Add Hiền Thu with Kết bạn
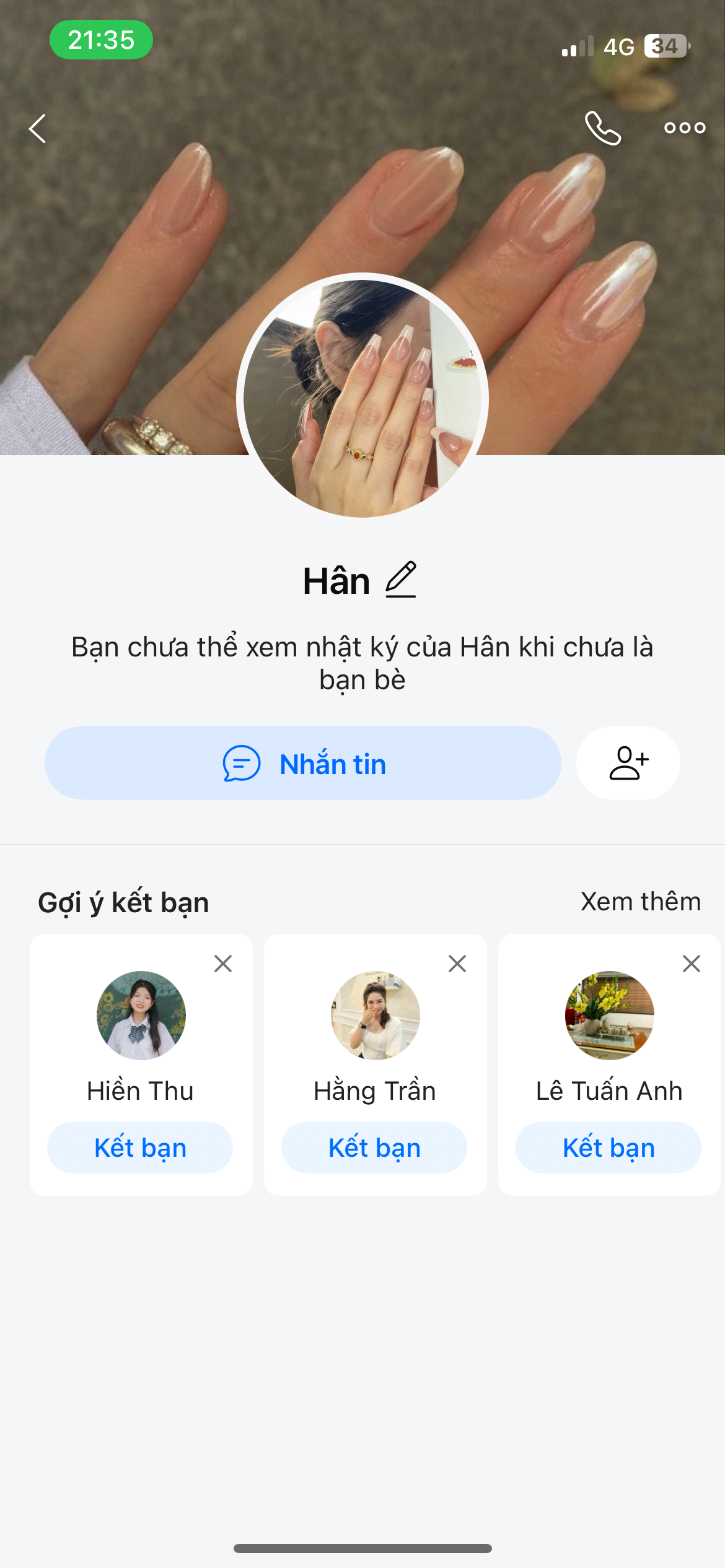The image size is (725, 1568). pos(140,1148)
